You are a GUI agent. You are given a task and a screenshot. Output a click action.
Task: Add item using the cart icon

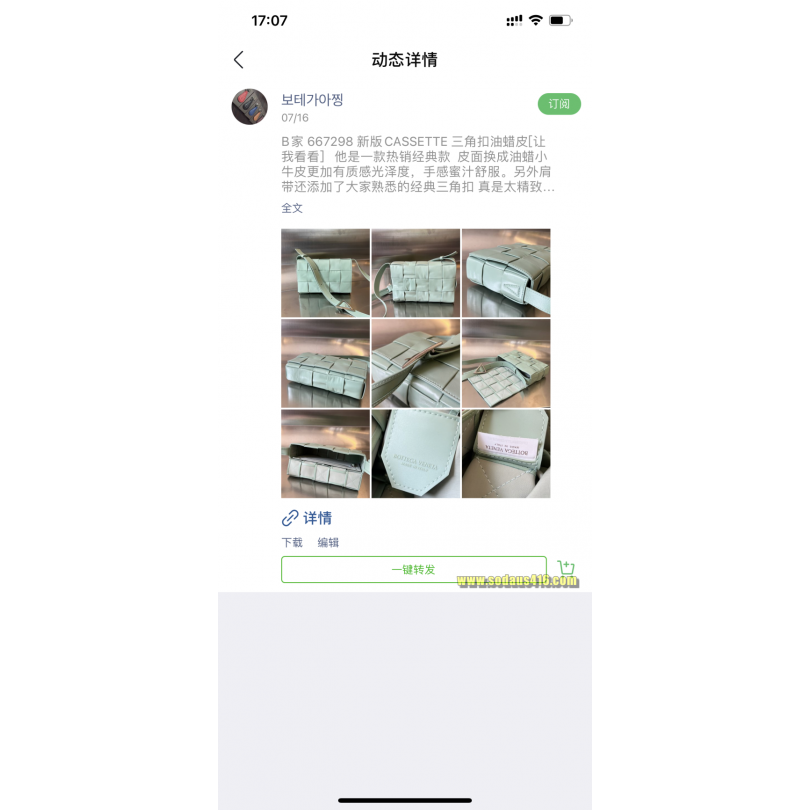click(566, 569)
